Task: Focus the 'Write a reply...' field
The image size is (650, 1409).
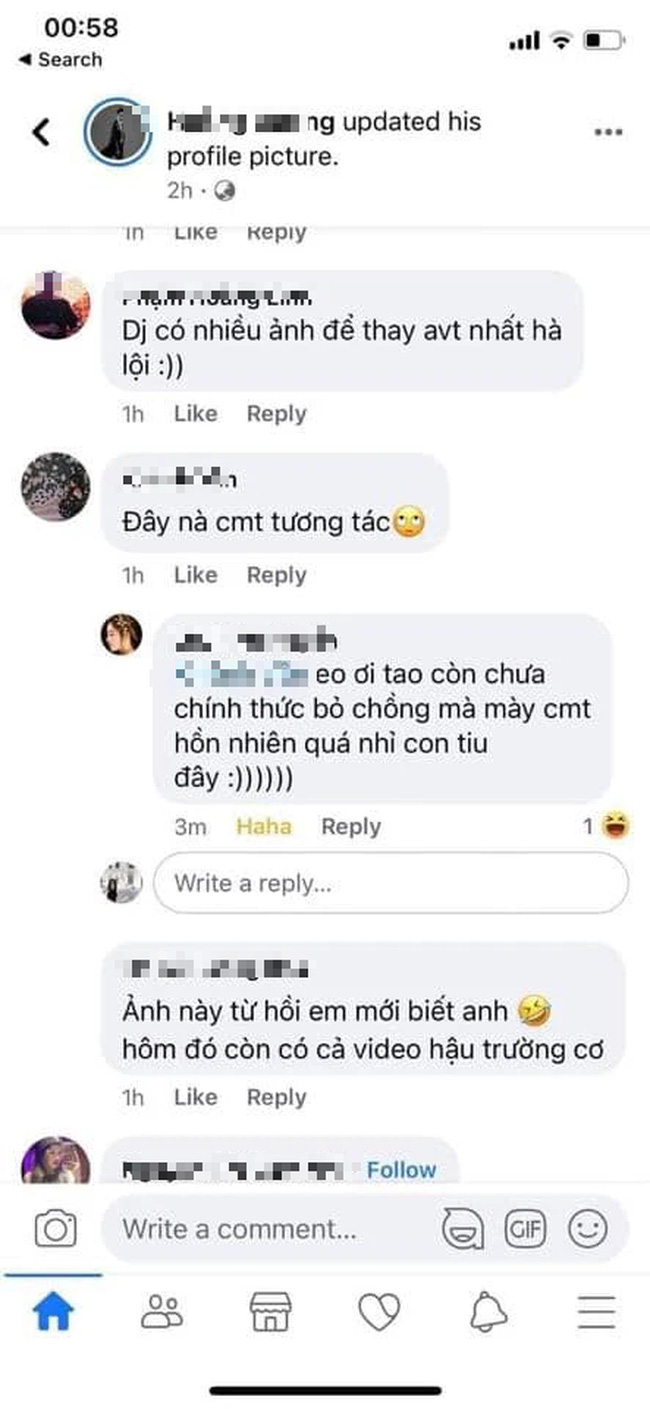Action: point(390,883)
